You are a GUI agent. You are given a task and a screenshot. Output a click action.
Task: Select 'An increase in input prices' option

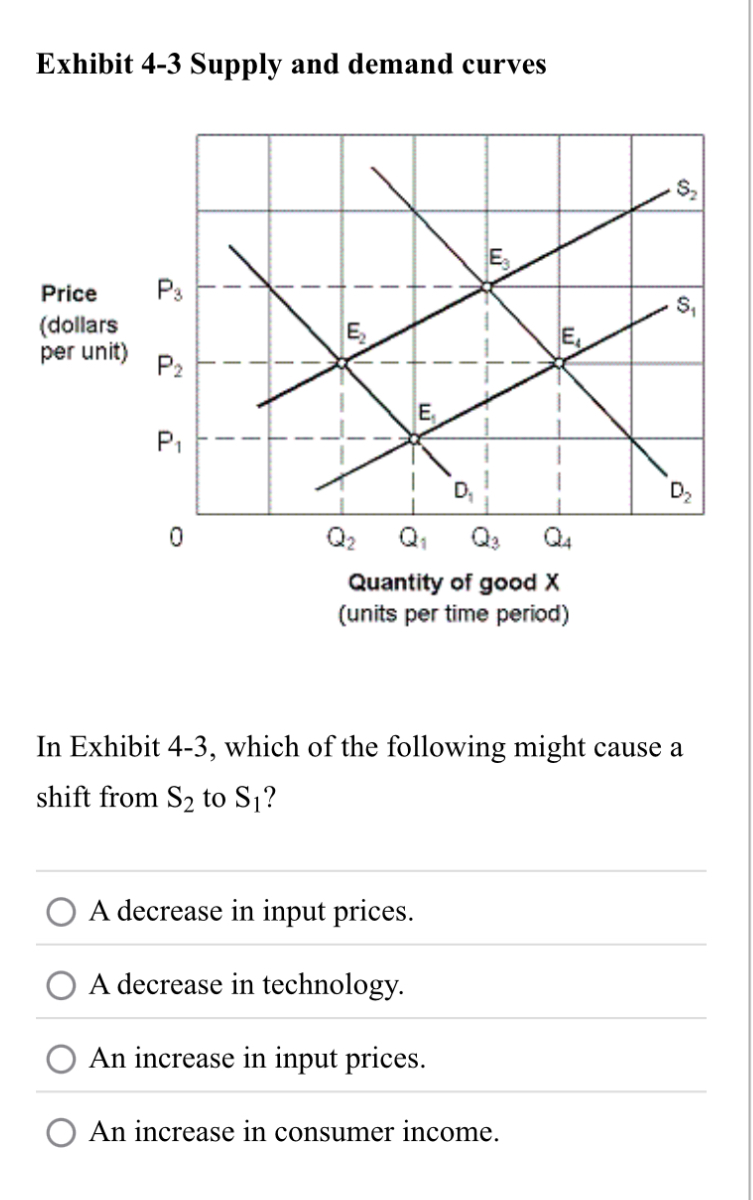pyautogui.click(x=62, y=1058)
